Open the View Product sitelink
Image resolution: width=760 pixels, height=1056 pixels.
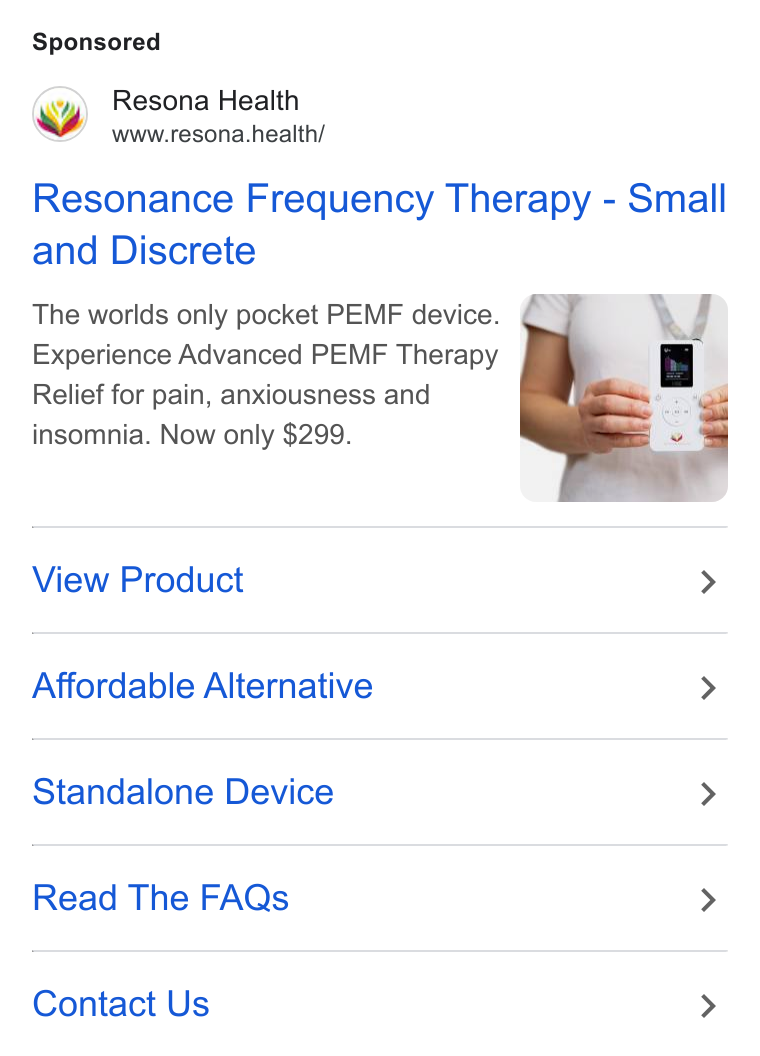point(379,580)
